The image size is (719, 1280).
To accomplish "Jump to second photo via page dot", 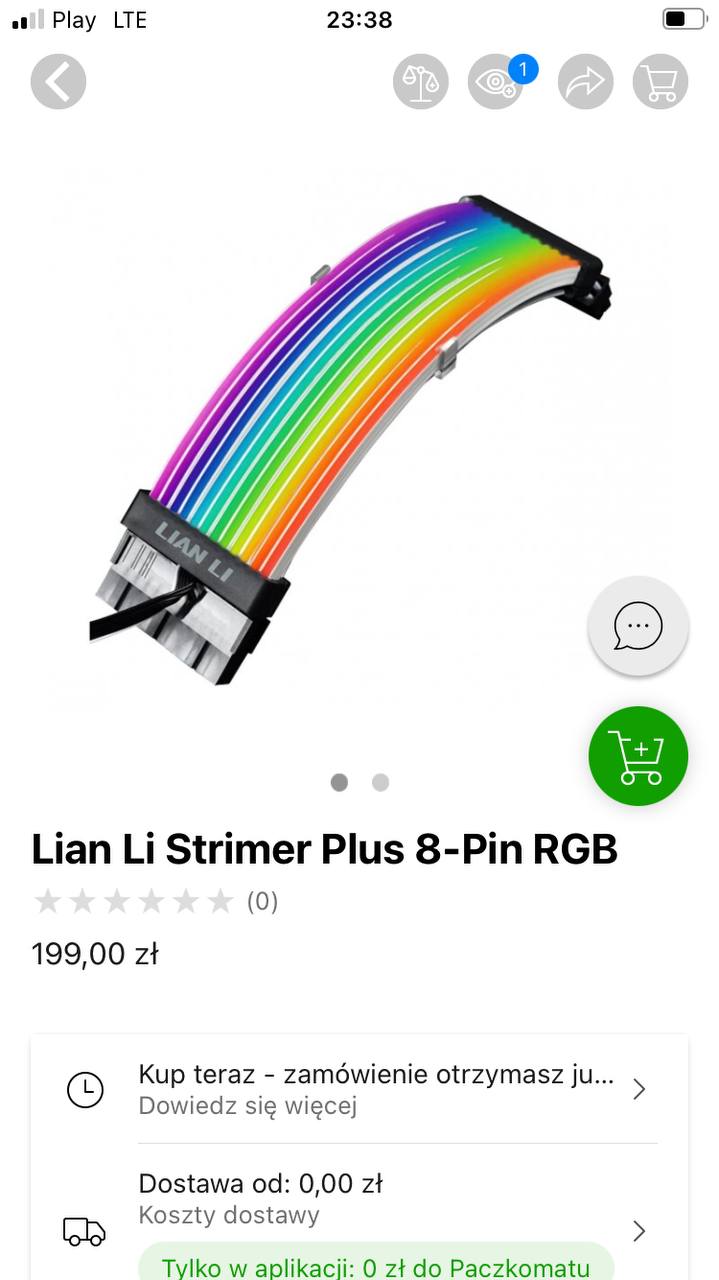I will click(x=380, y=783).
